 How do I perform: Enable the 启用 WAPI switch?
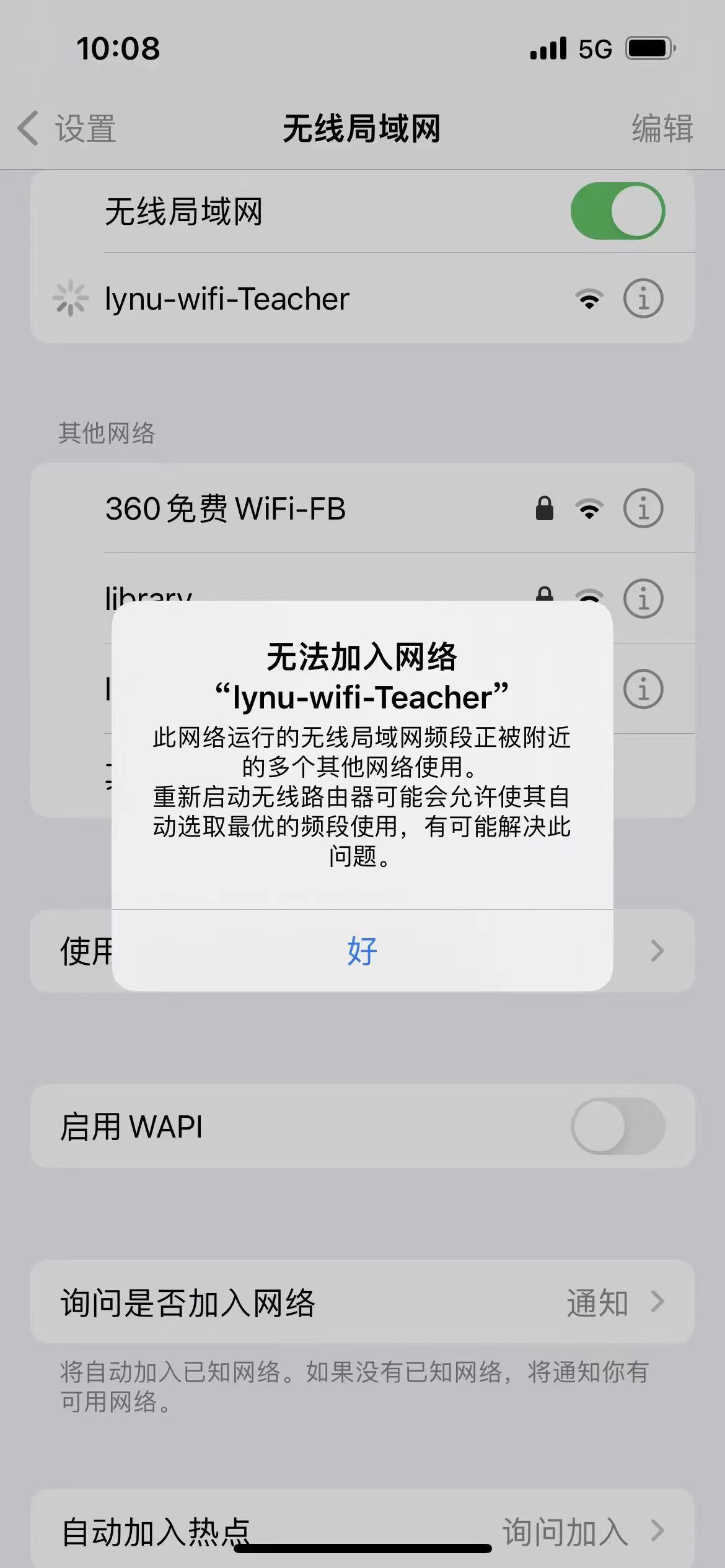(617, 1126)
